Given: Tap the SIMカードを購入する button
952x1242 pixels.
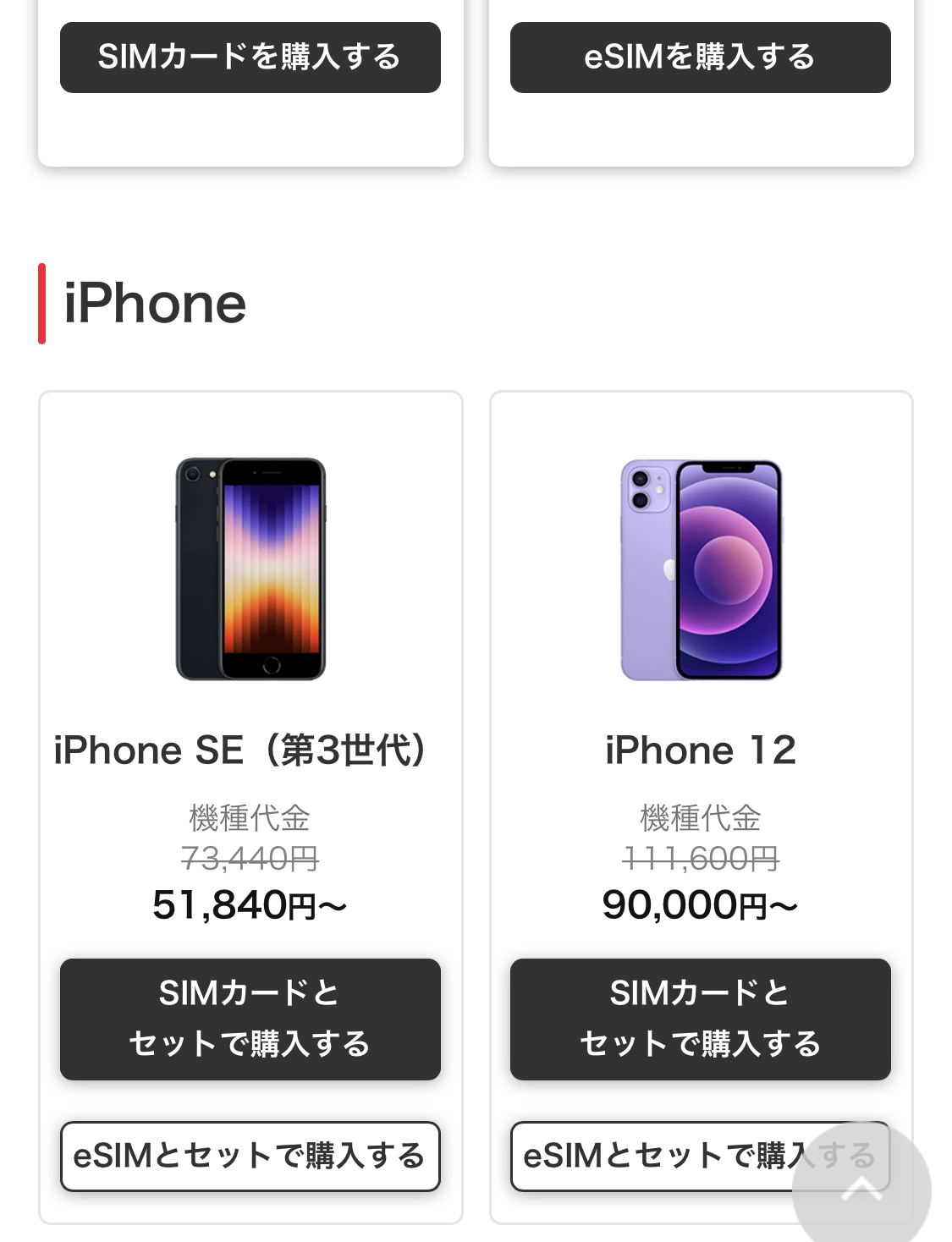Looking at the screenshot, I should (x=250, y=58).
